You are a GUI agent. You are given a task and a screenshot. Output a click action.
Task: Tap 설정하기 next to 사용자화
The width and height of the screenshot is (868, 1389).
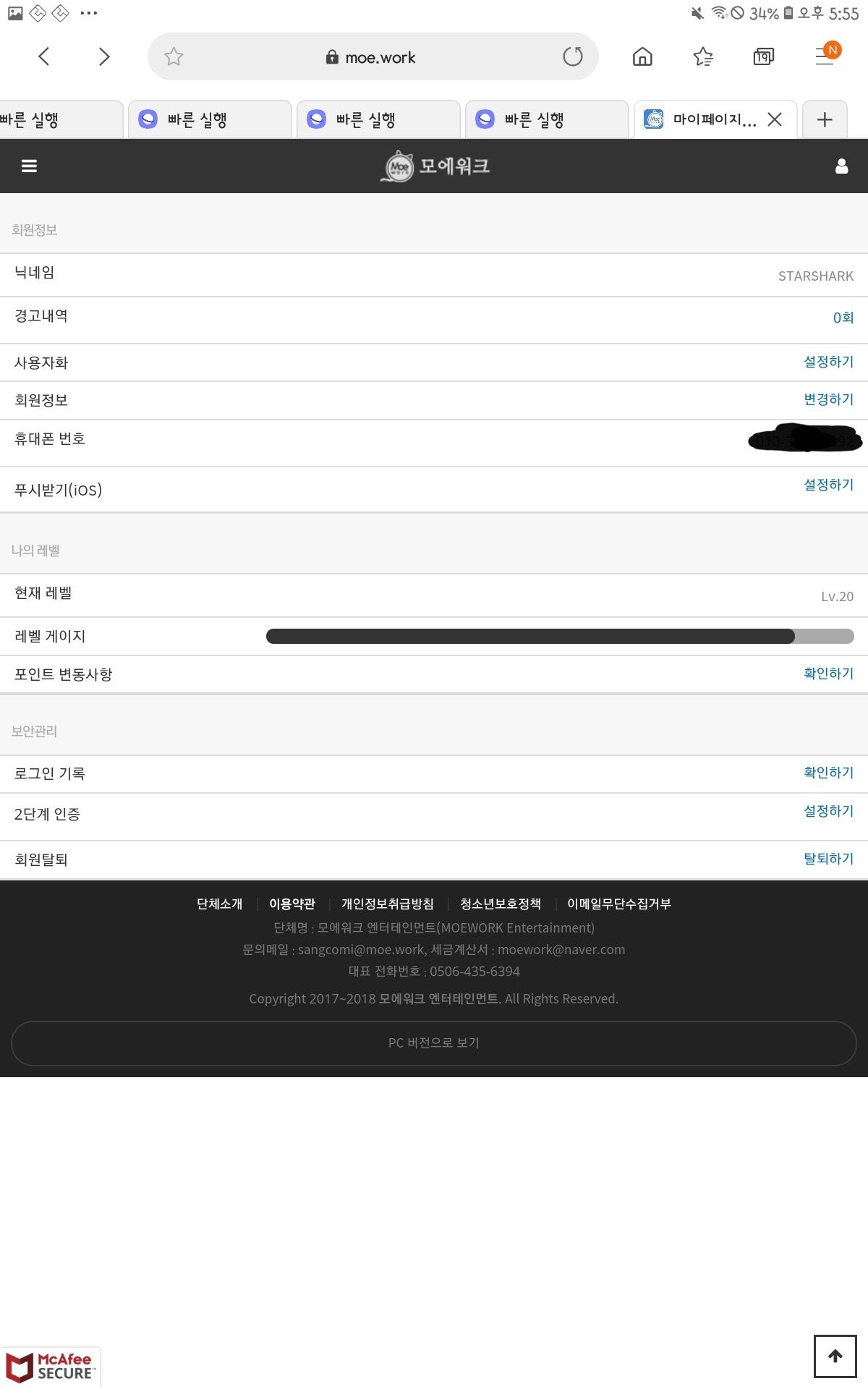pyautogui.click(x=829, y=361)
